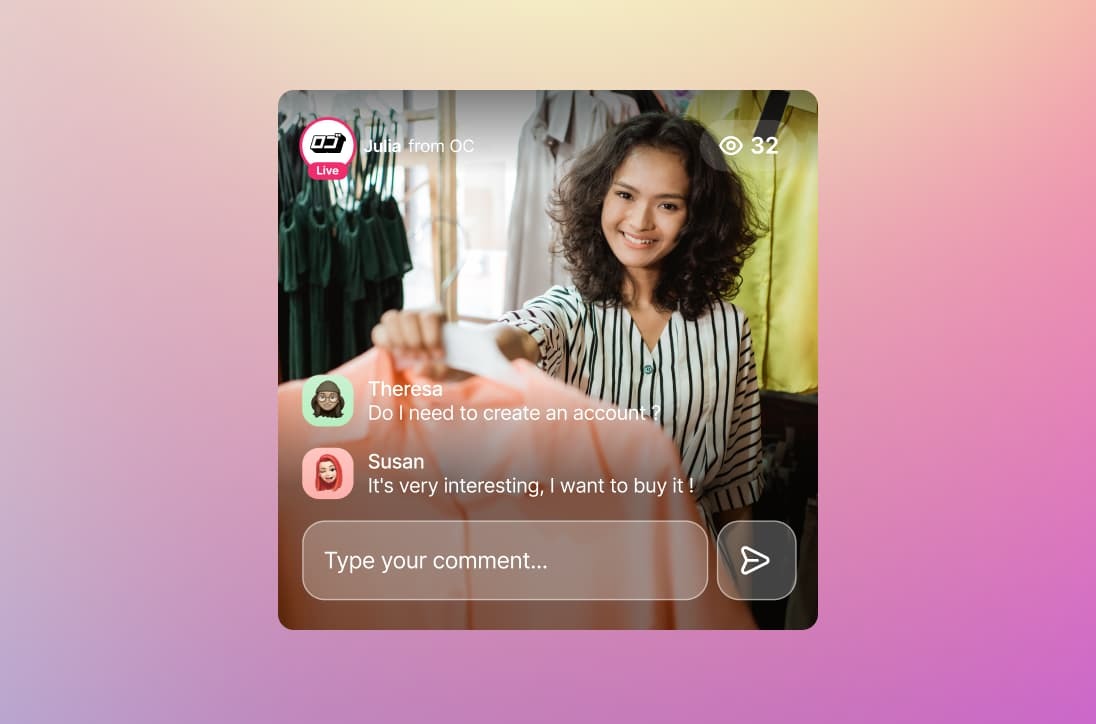Tap the Type your comment field
The image size is (1096, 724).
(504, 560)
